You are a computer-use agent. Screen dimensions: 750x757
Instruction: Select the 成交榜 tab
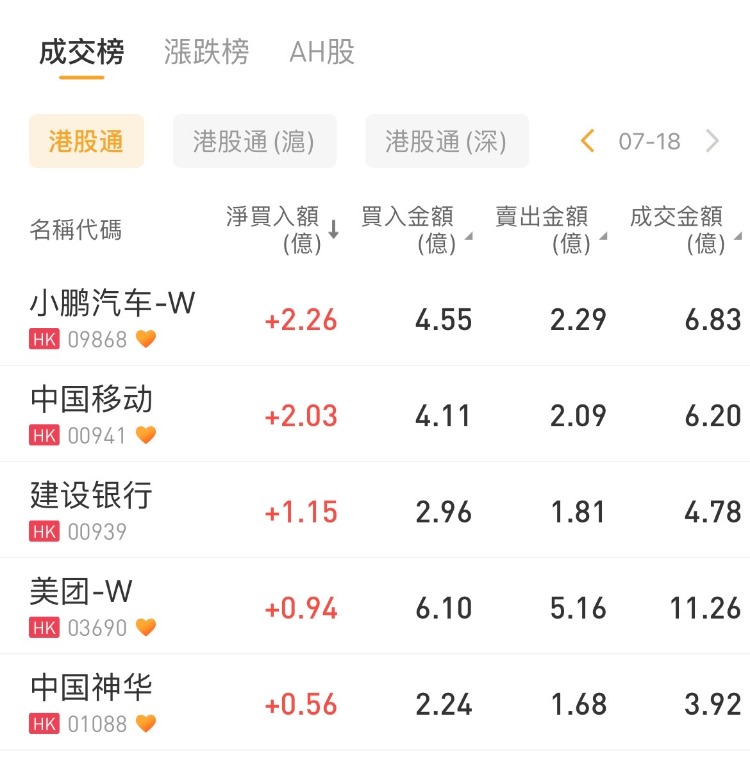pos(82,52)
